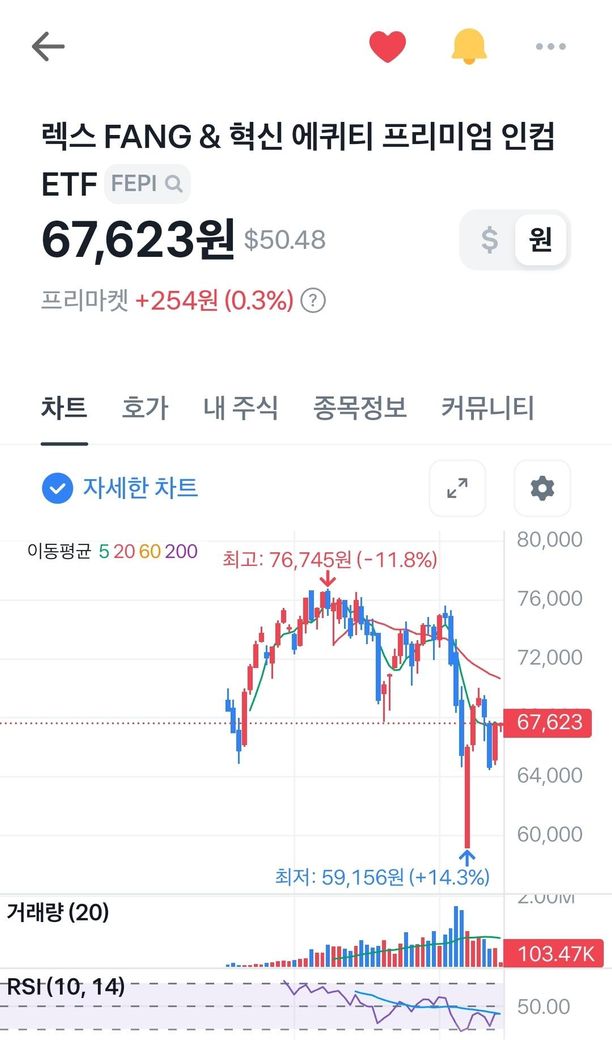Open the 내 주식 tab
Screen dimensions: 612x1040
240,408
